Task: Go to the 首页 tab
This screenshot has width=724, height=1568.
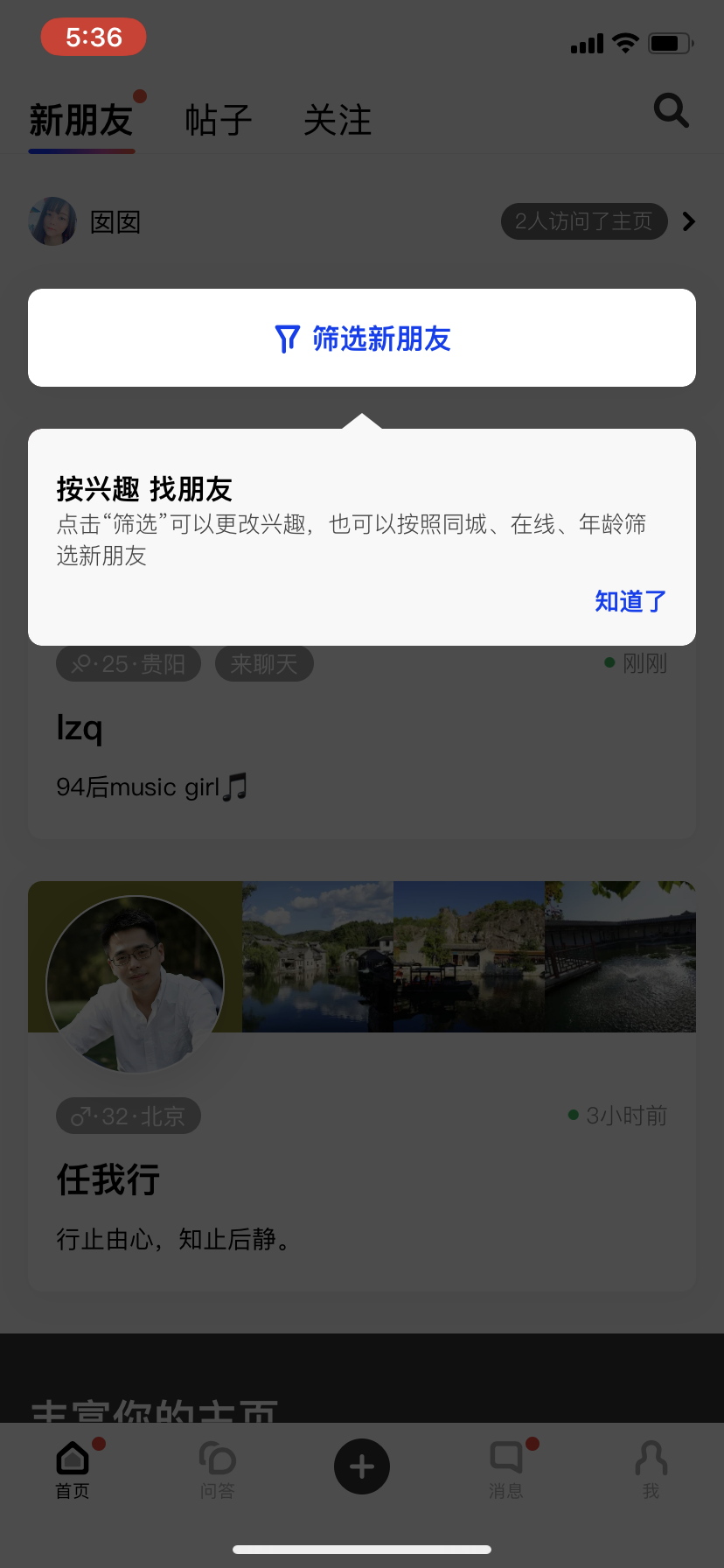Action: coord(73,1468)
